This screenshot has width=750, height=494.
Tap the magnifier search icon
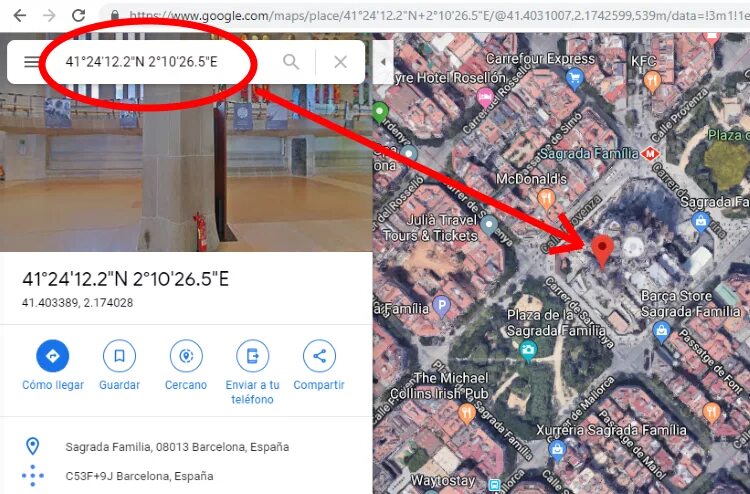(x=290, y=62)
